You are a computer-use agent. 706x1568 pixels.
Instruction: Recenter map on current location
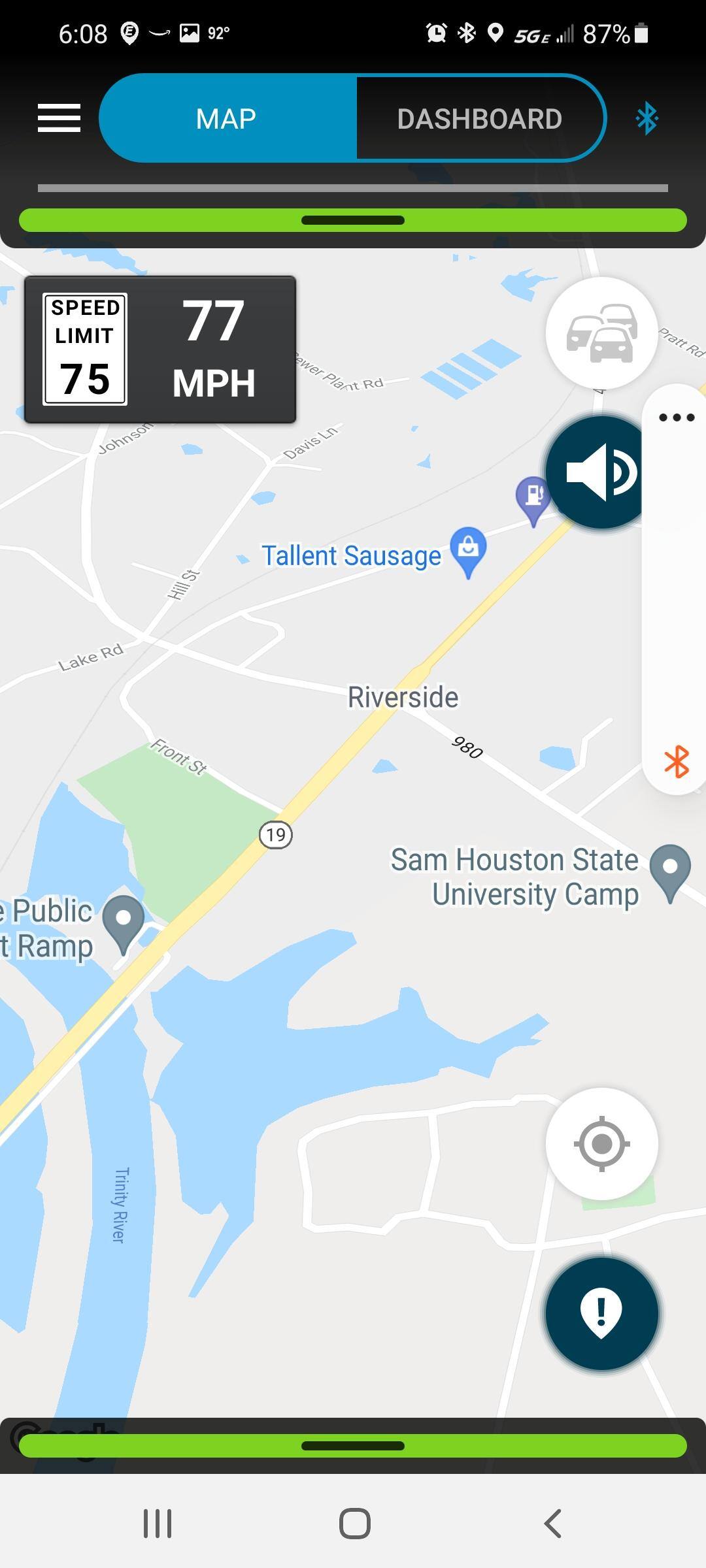click(601, 1143)
